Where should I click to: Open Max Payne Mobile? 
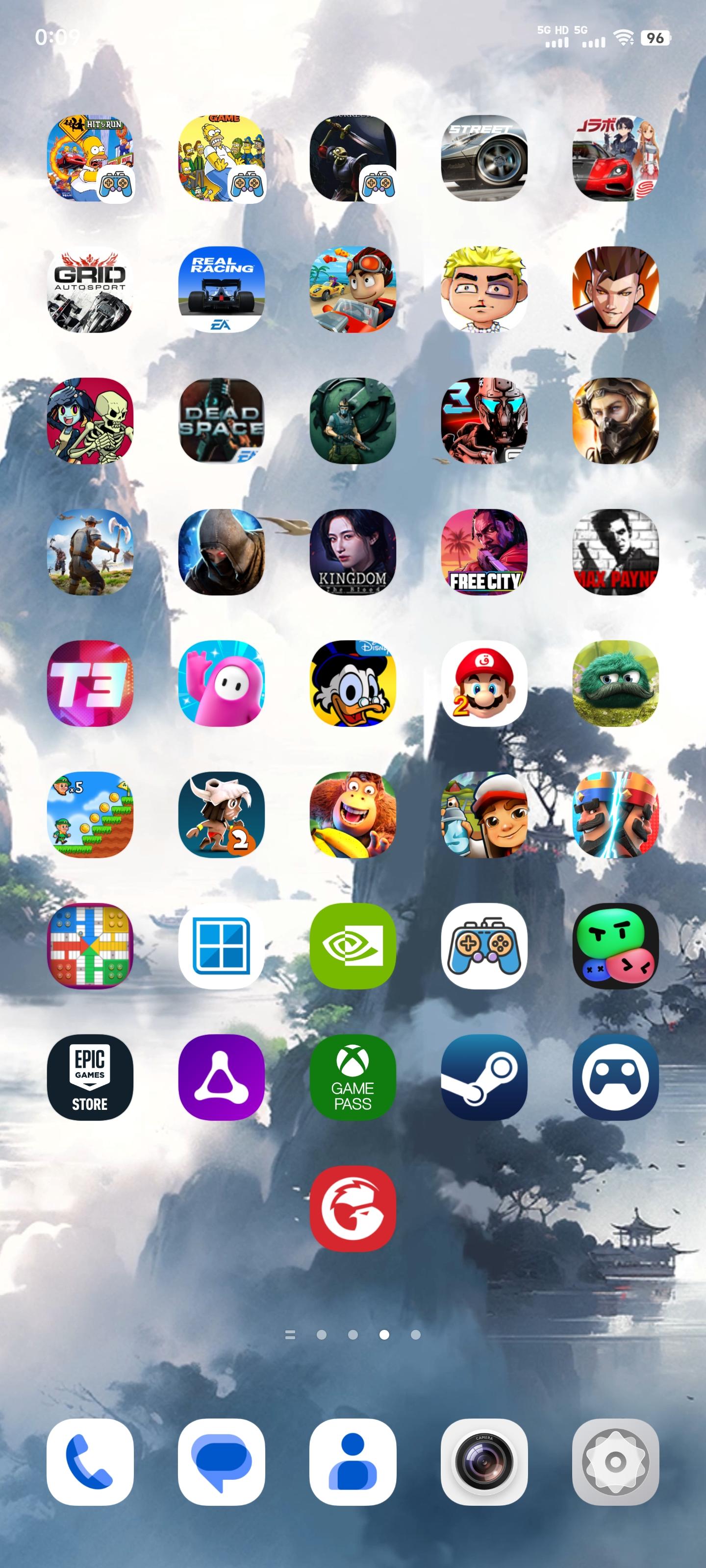(616, 554)
